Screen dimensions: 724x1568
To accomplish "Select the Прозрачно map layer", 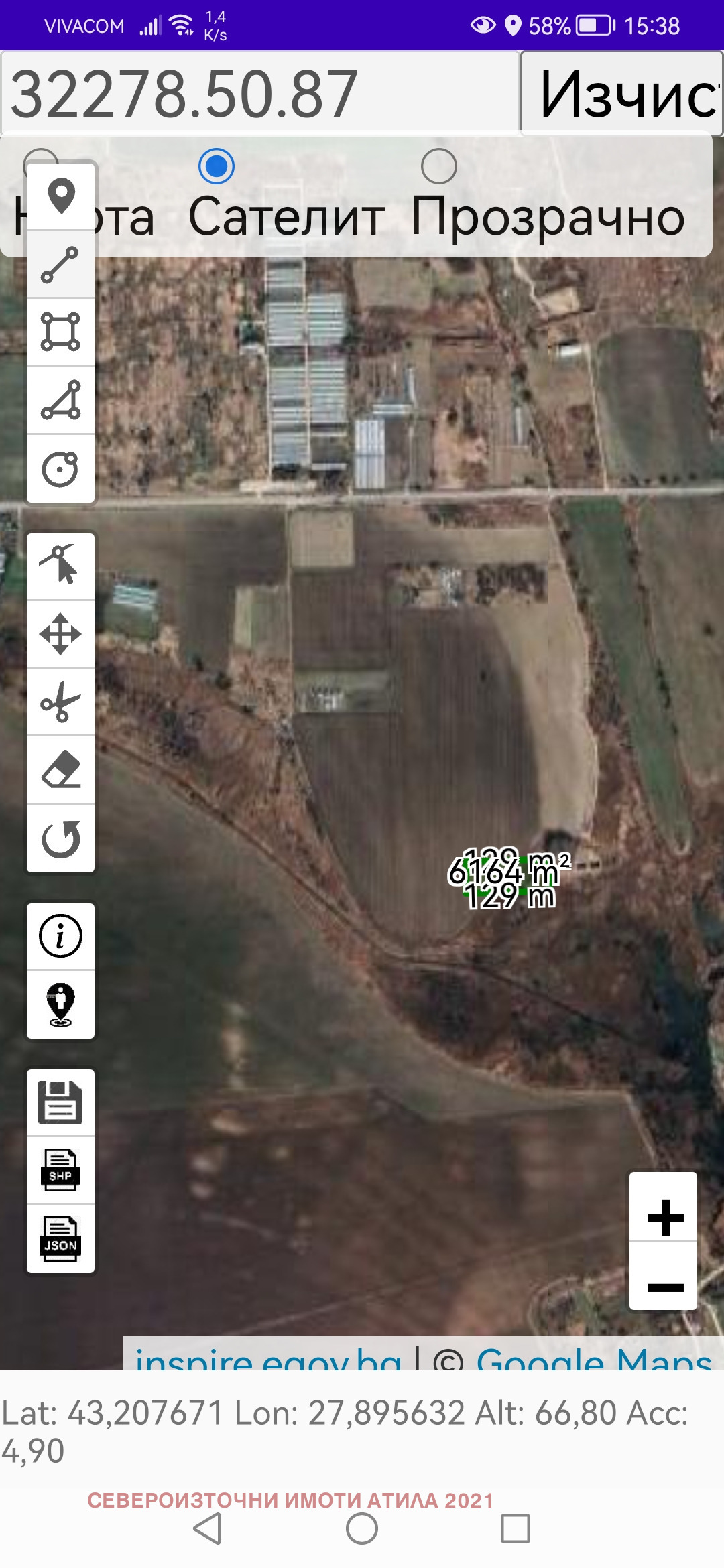I will [439, 166].
